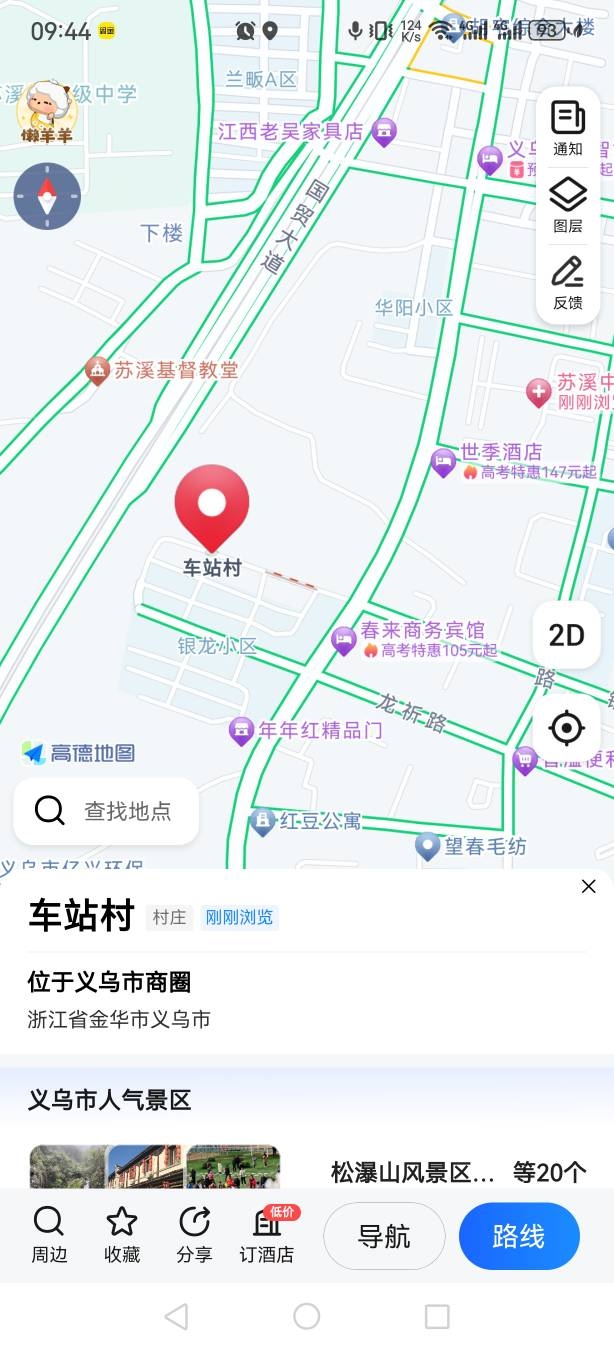Close the 车站村 place detail card
Image resolution: width=614 pixels, height=1350 pixels.
588,886
